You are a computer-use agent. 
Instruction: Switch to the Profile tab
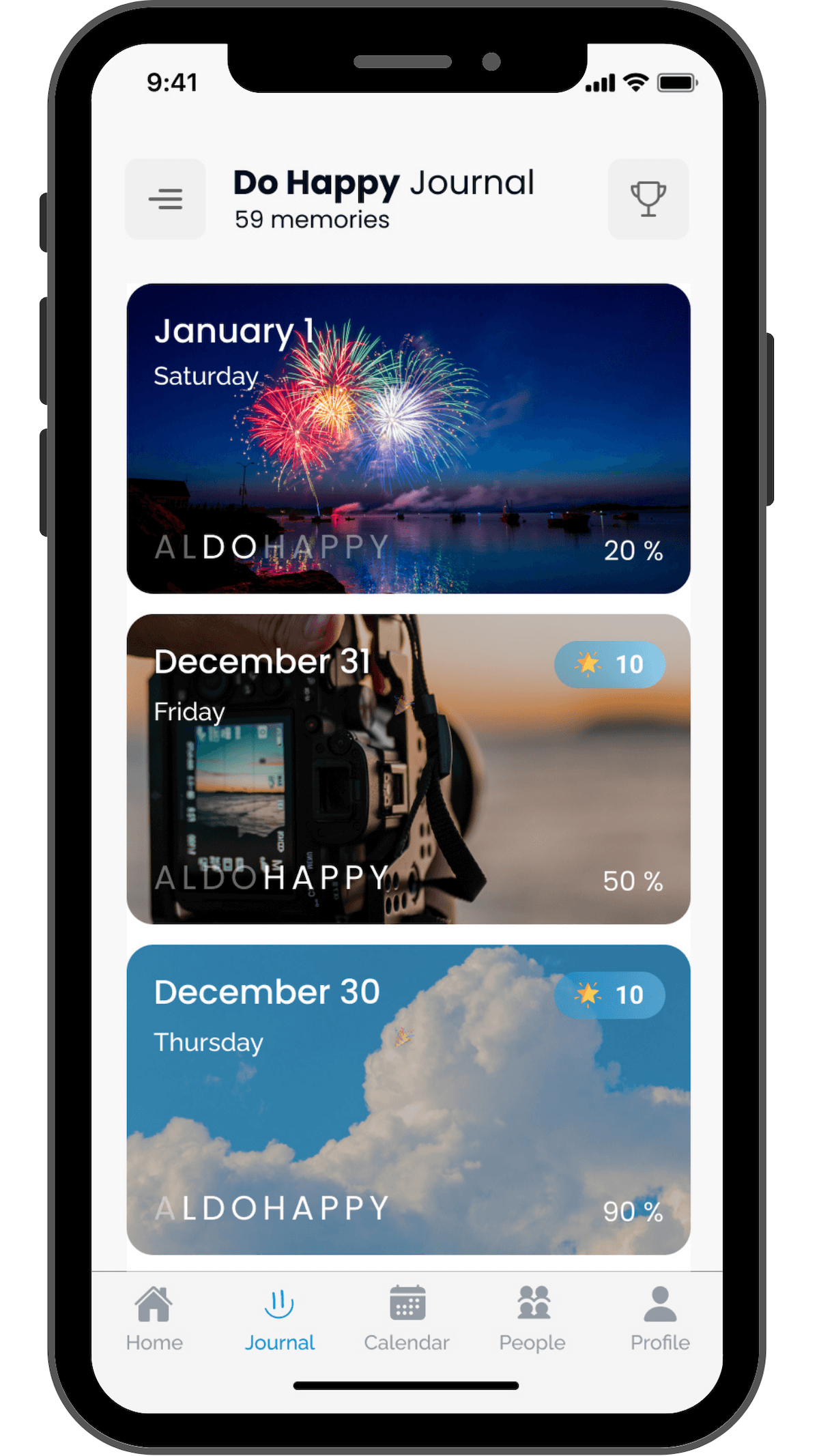659,1319
